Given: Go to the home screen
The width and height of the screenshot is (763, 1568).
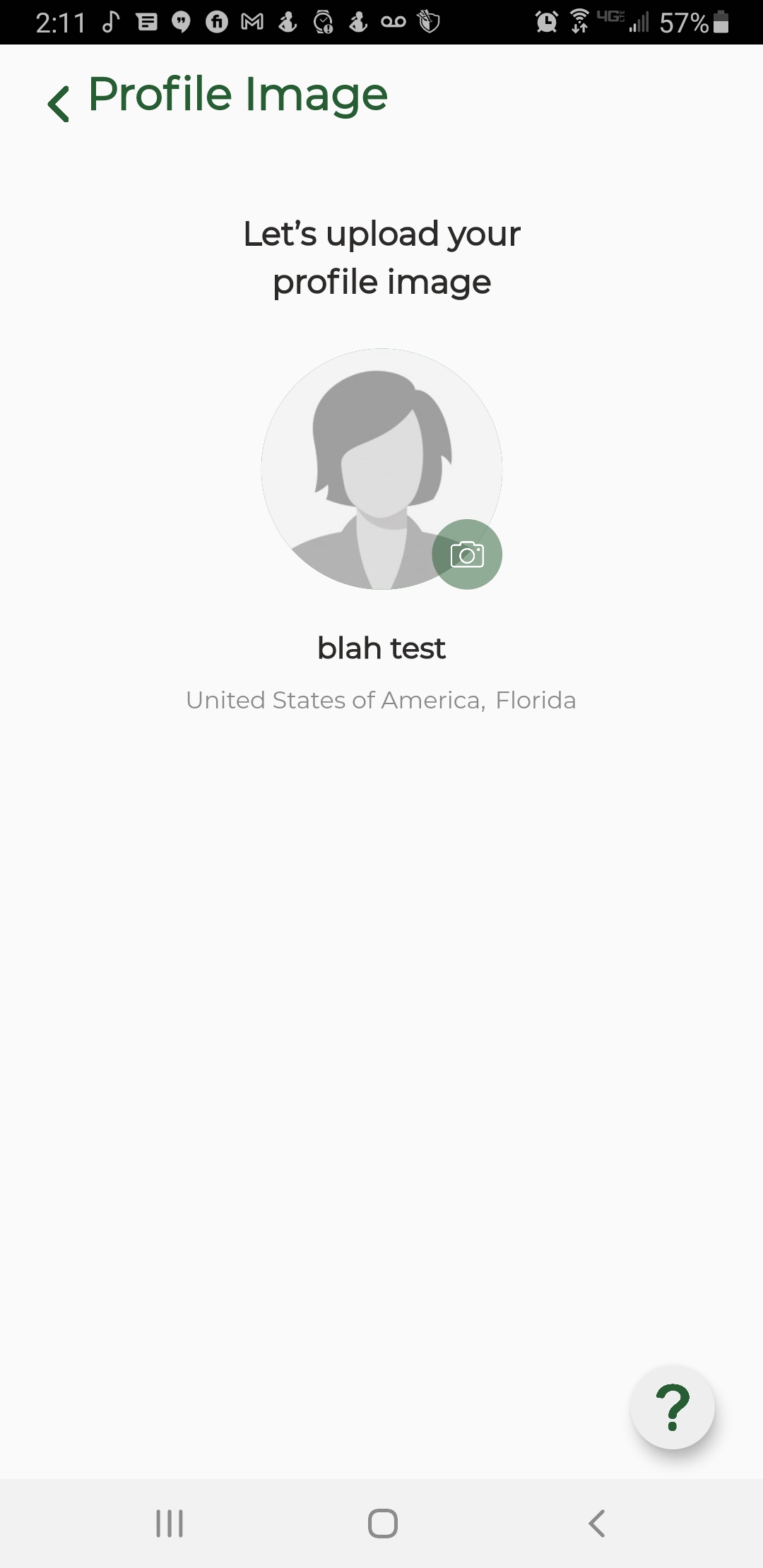Looking at the screenshot, I should tap(382, 1524).
